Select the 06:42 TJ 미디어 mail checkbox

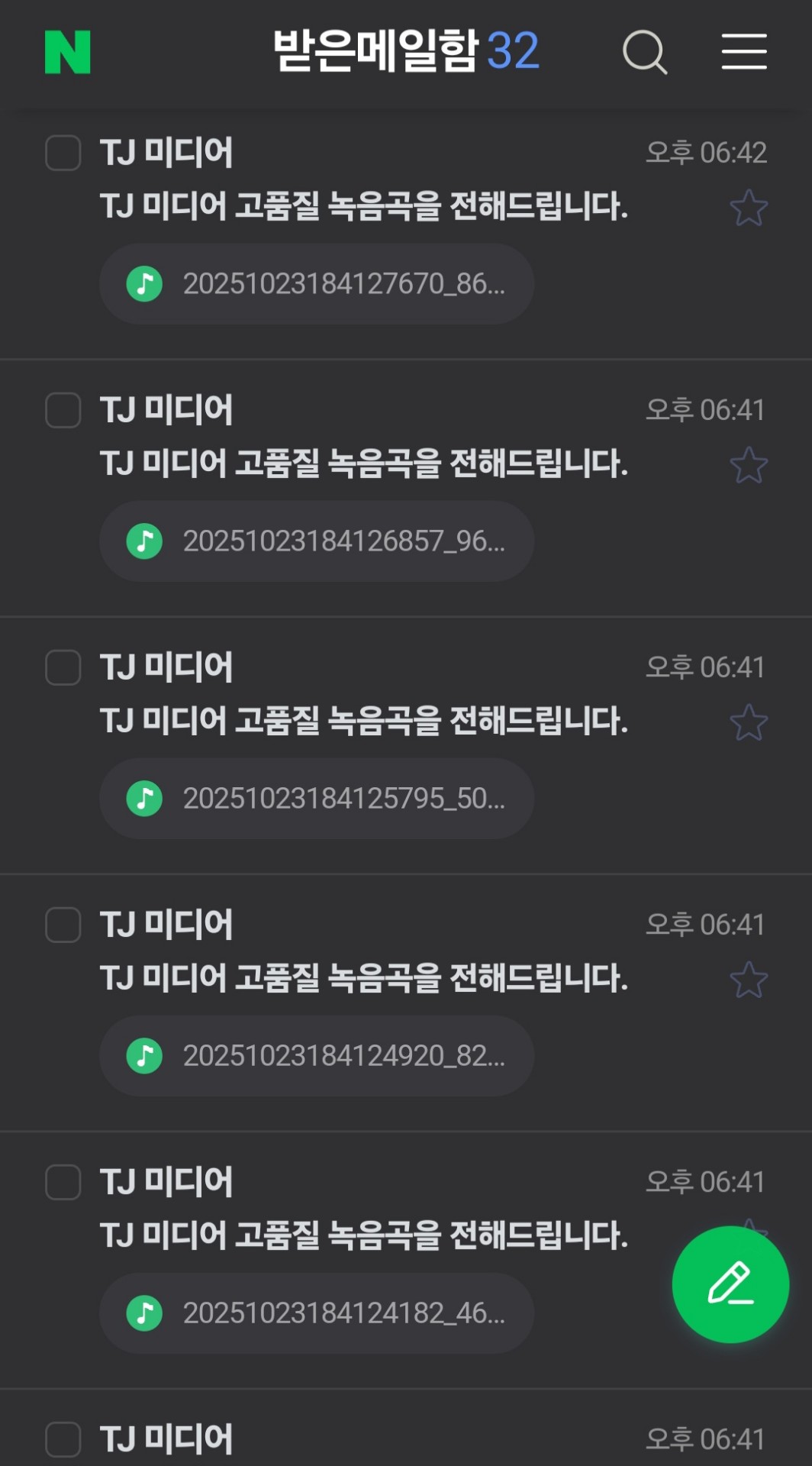(x=63, y=153)
